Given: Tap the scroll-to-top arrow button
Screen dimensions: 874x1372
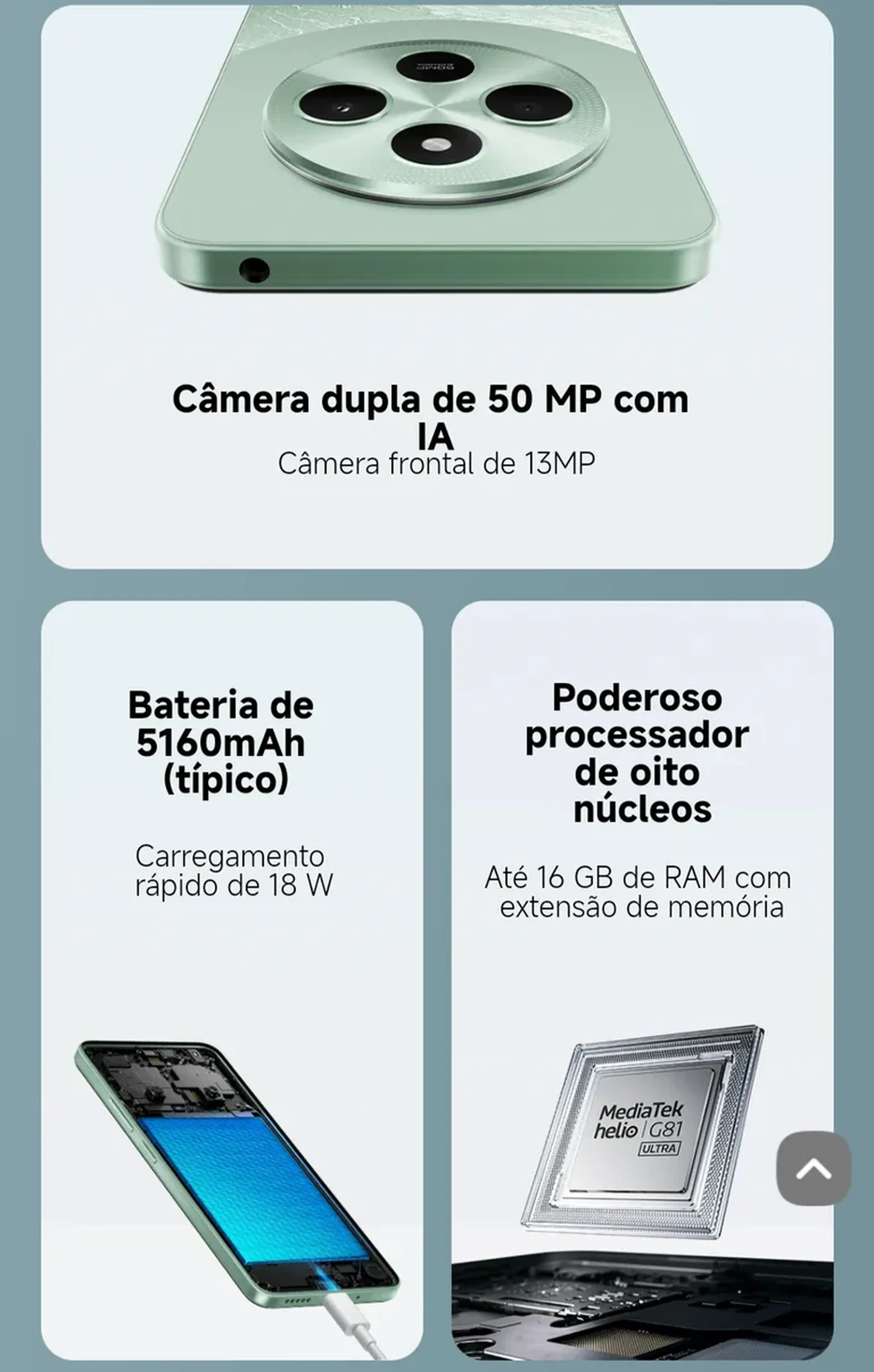Looking at the screenshot, I should click(x=814, y=1169).
